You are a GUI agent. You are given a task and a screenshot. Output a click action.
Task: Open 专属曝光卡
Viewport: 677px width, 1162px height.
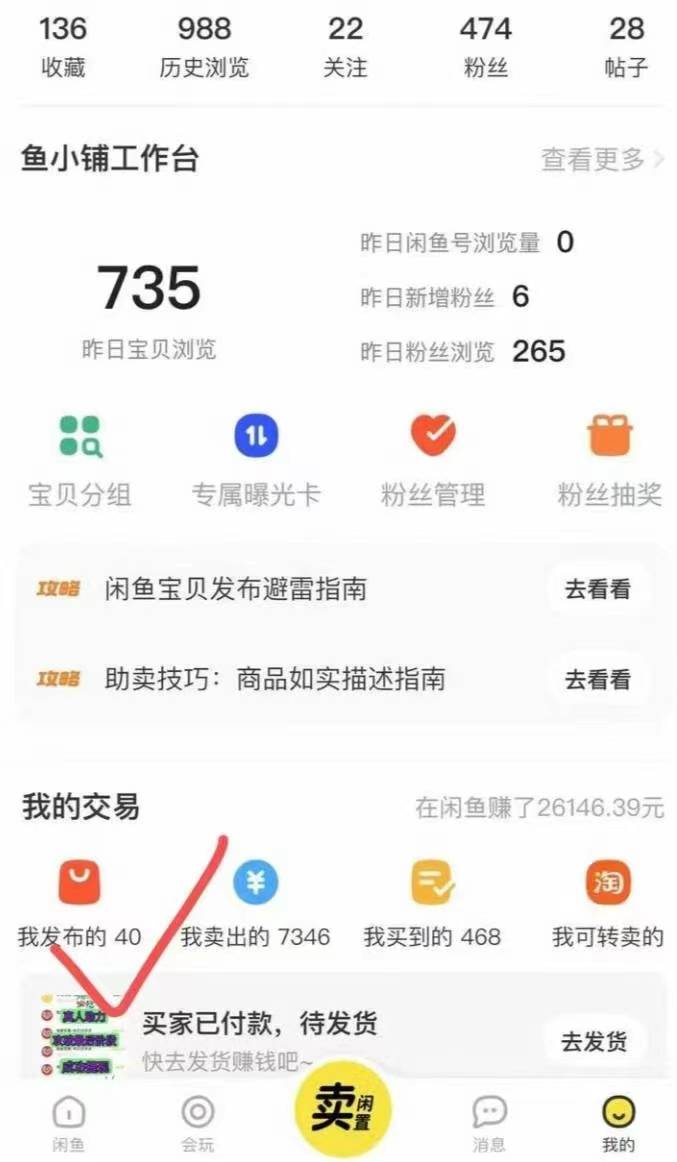[x=256, y=461]
